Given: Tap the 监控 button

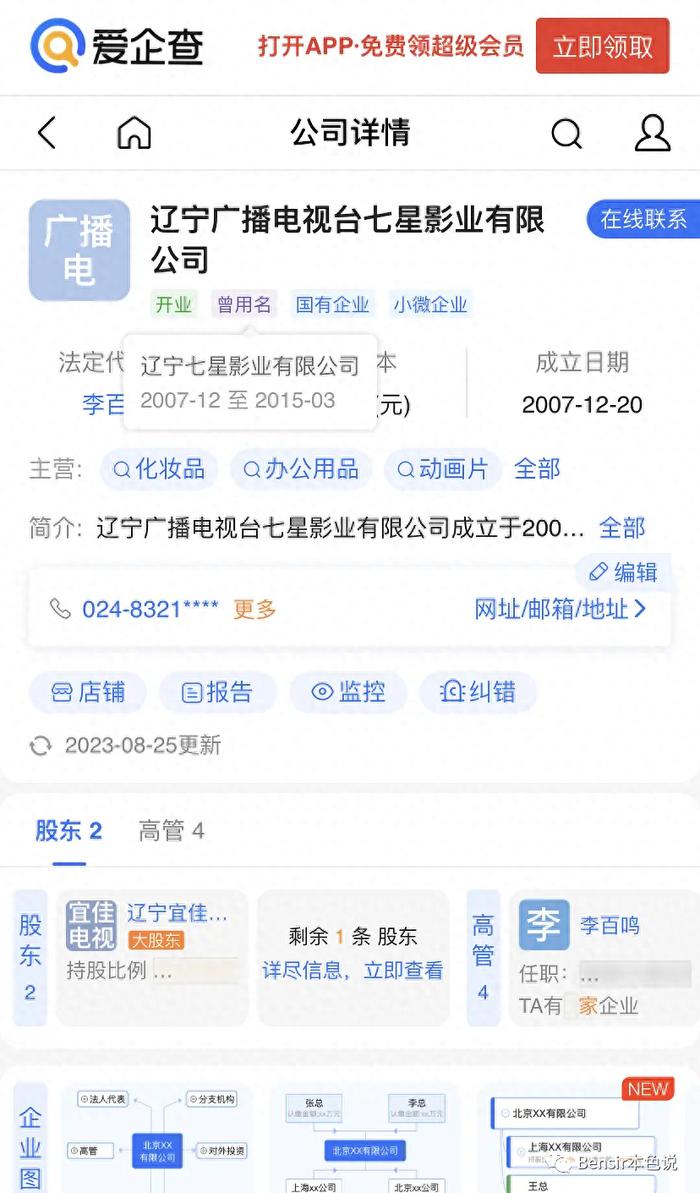Looking at the screenshot, I should tap(348, 692).
